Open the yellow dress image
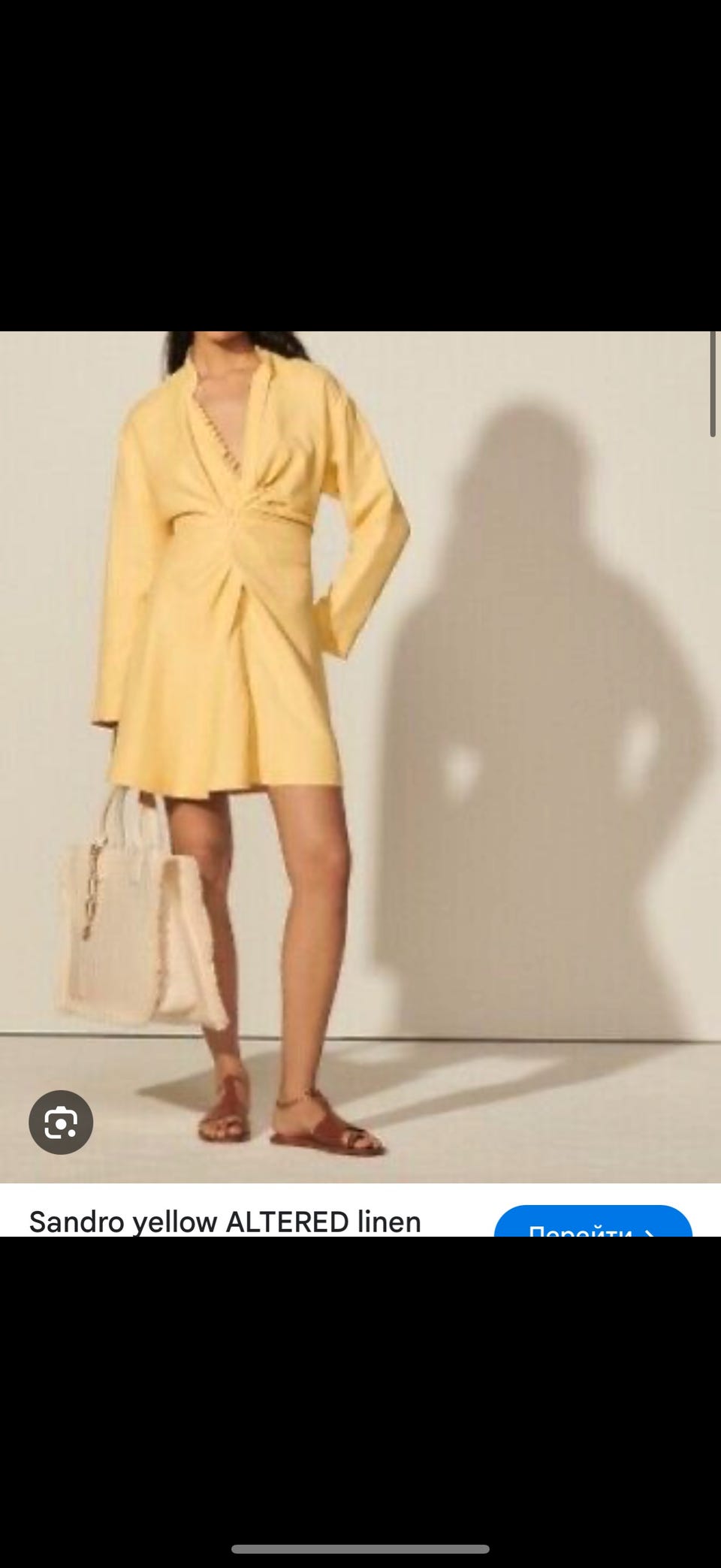721x1568 pixels. coord(360,757)
